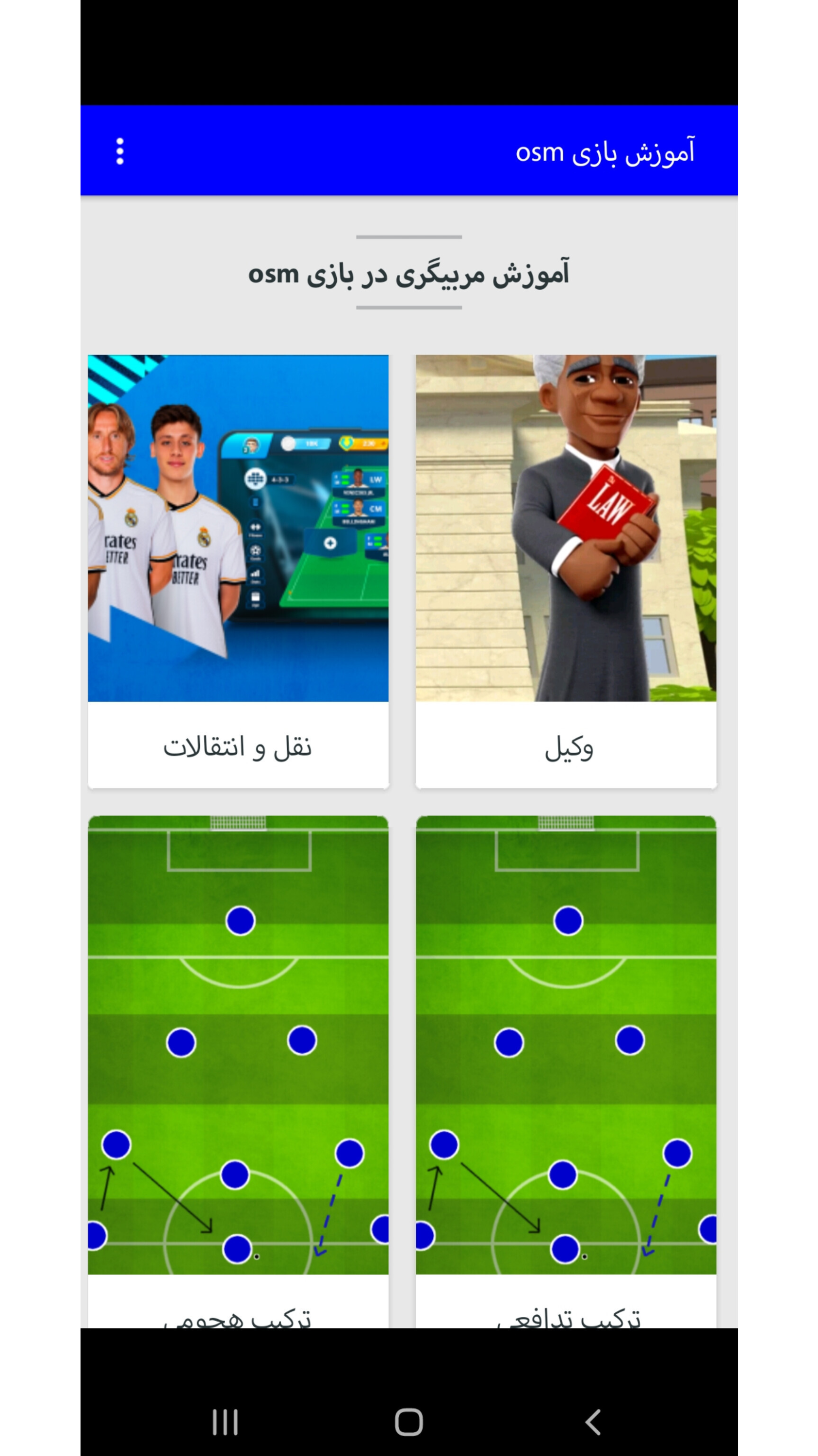The image size is (818, 1456).
Task: Go back with the system back button
Action: 592,1422
